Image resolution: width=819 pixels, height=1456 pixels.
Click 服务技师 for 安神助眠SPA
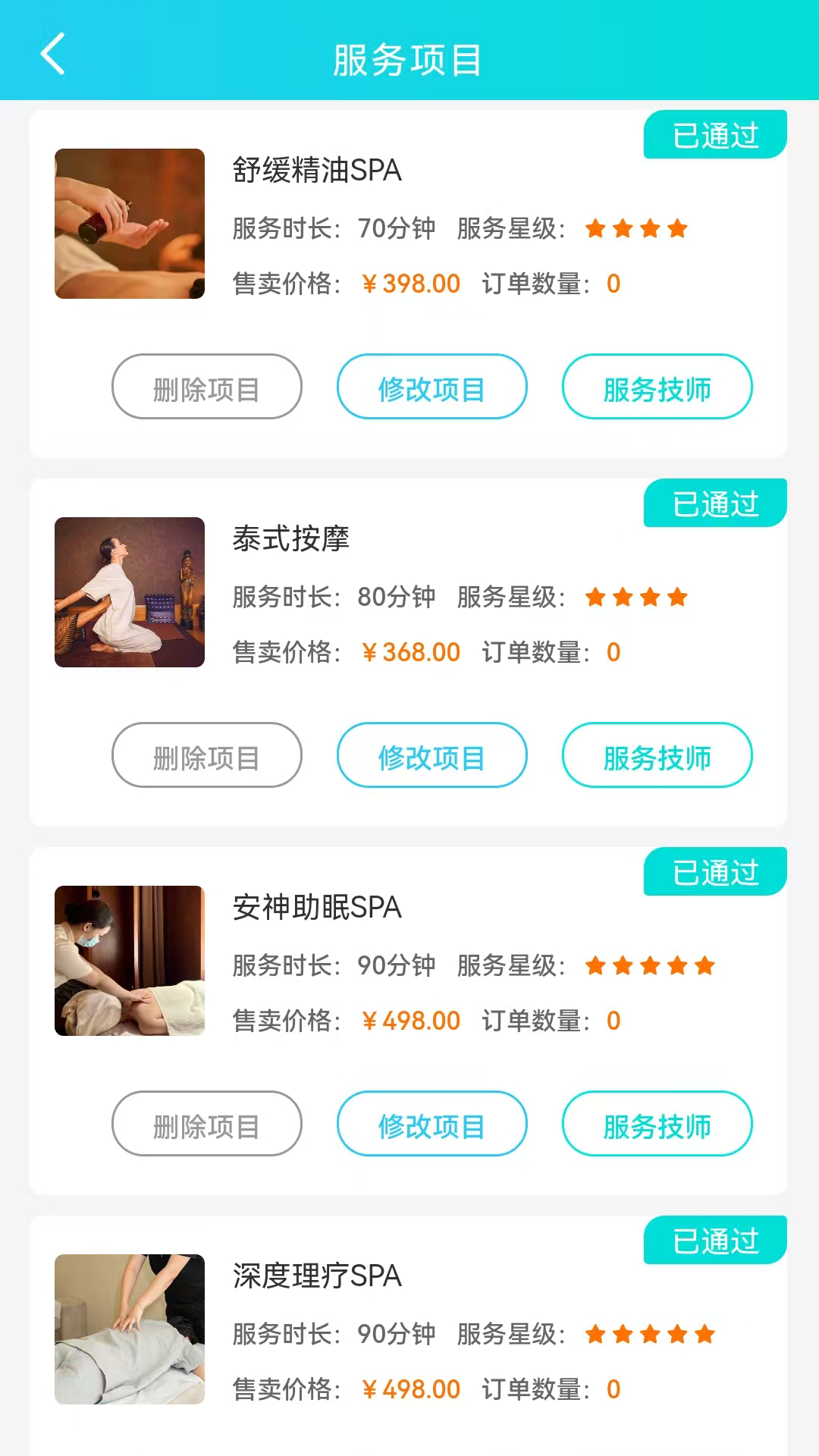tap(657, 1124)
